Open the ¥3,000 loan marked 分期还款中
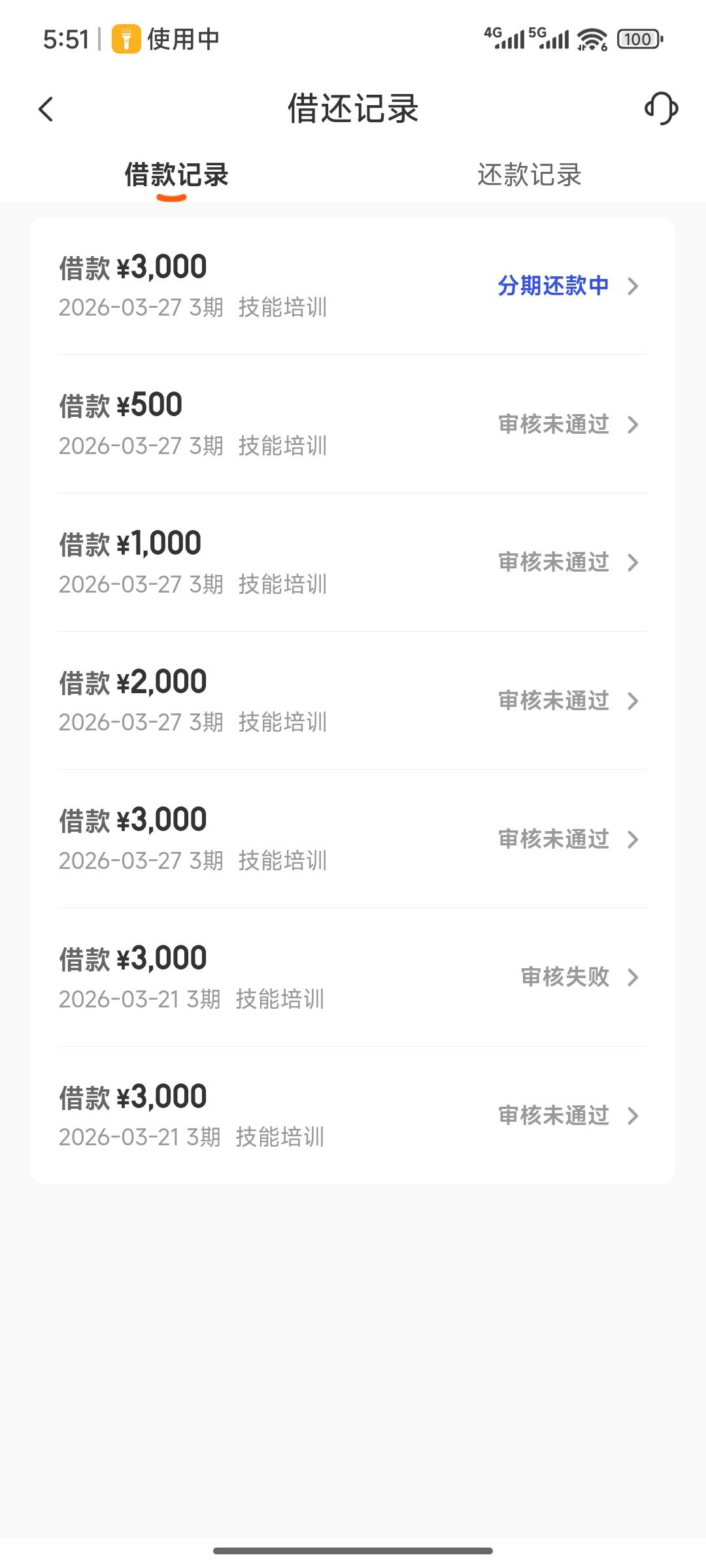The width and height of the screenshot is (706, 1568). (353, 286)
